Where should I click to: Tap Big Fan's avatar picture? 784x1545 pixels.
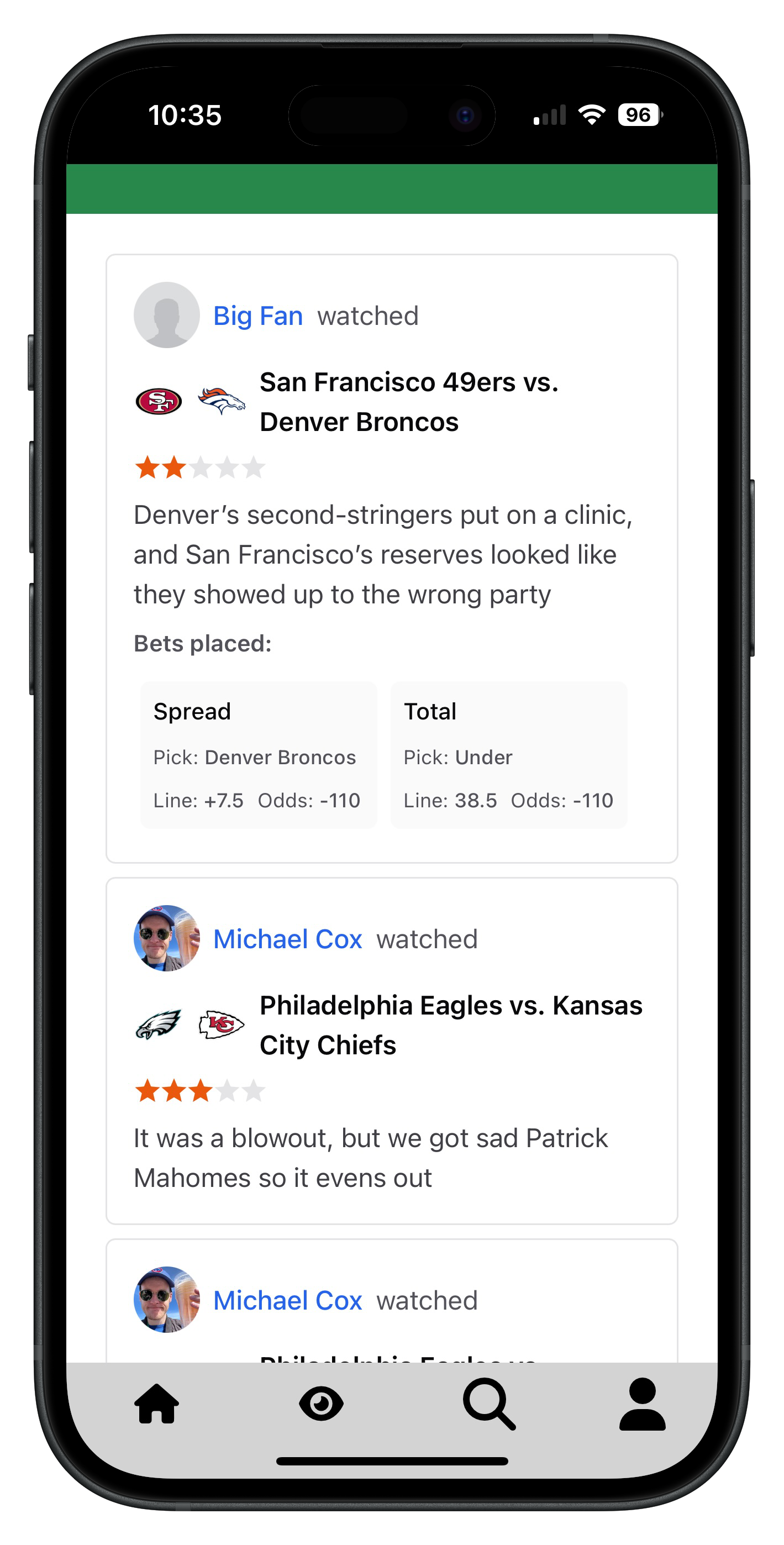tap(167, 315)
